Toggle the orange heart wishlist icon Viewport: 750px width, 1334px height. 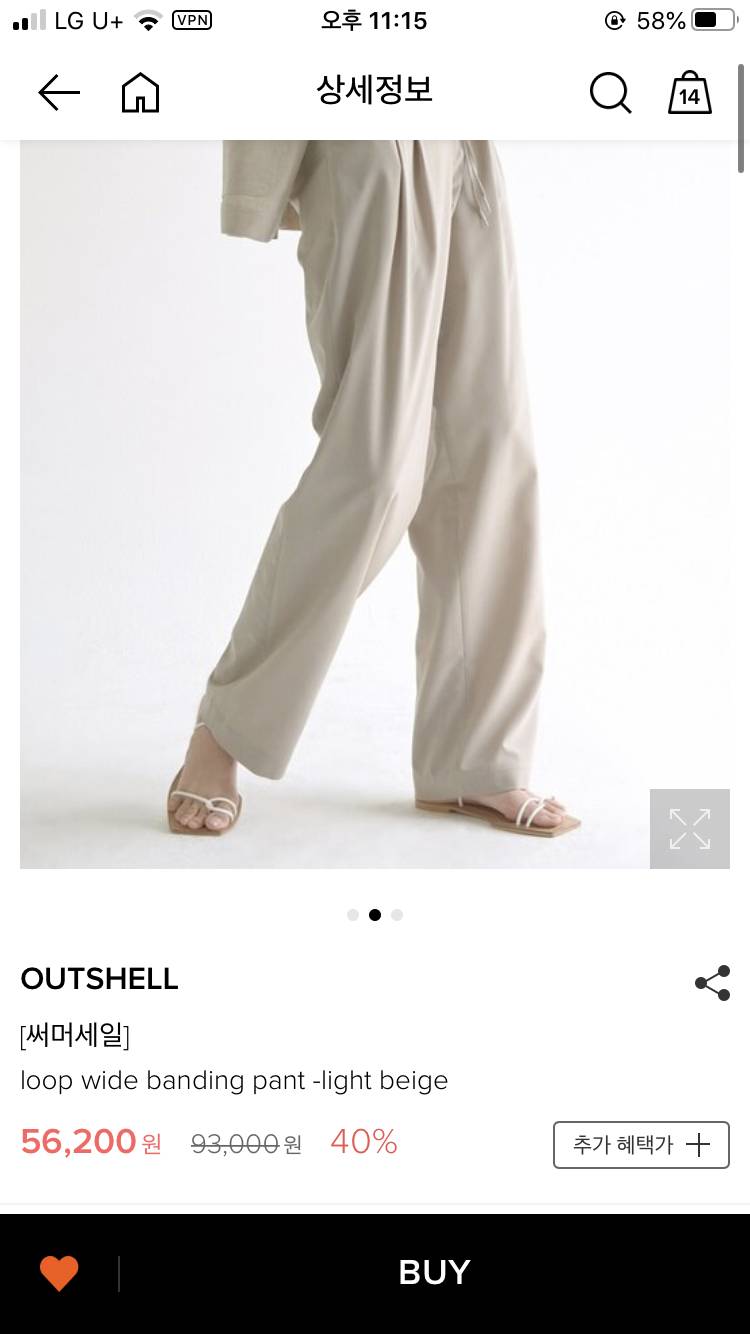click(x=59, y=1273)
